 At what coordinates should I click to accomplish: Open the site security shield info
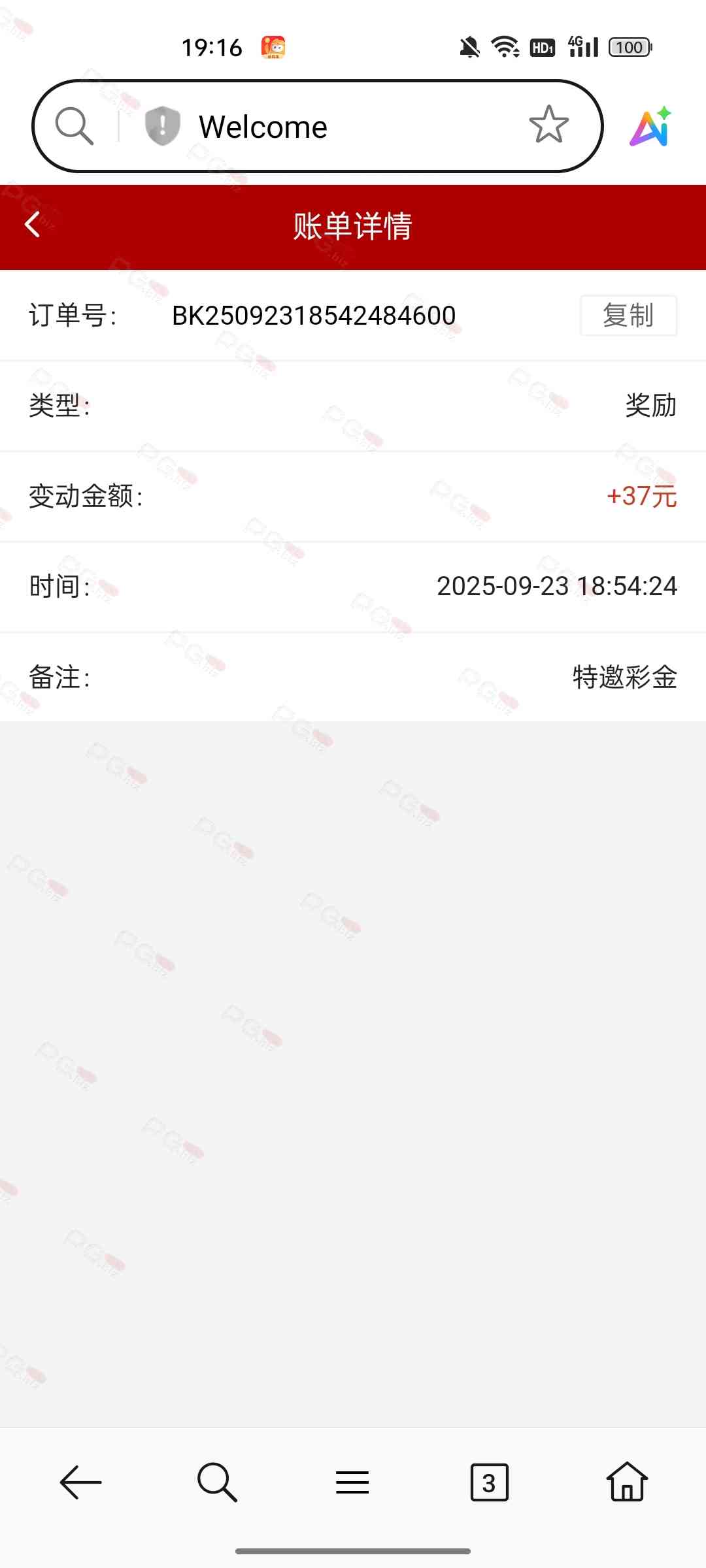162,125
